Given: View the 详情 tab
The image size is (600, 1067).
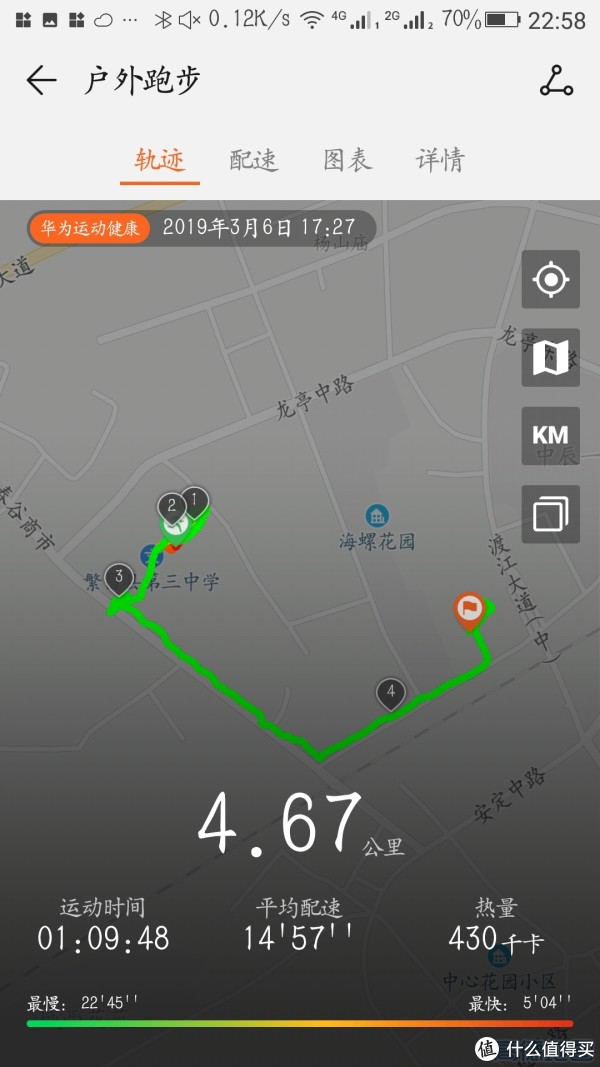Looking at the screenshot, I should pyautogui.click(x=440, y=160).
